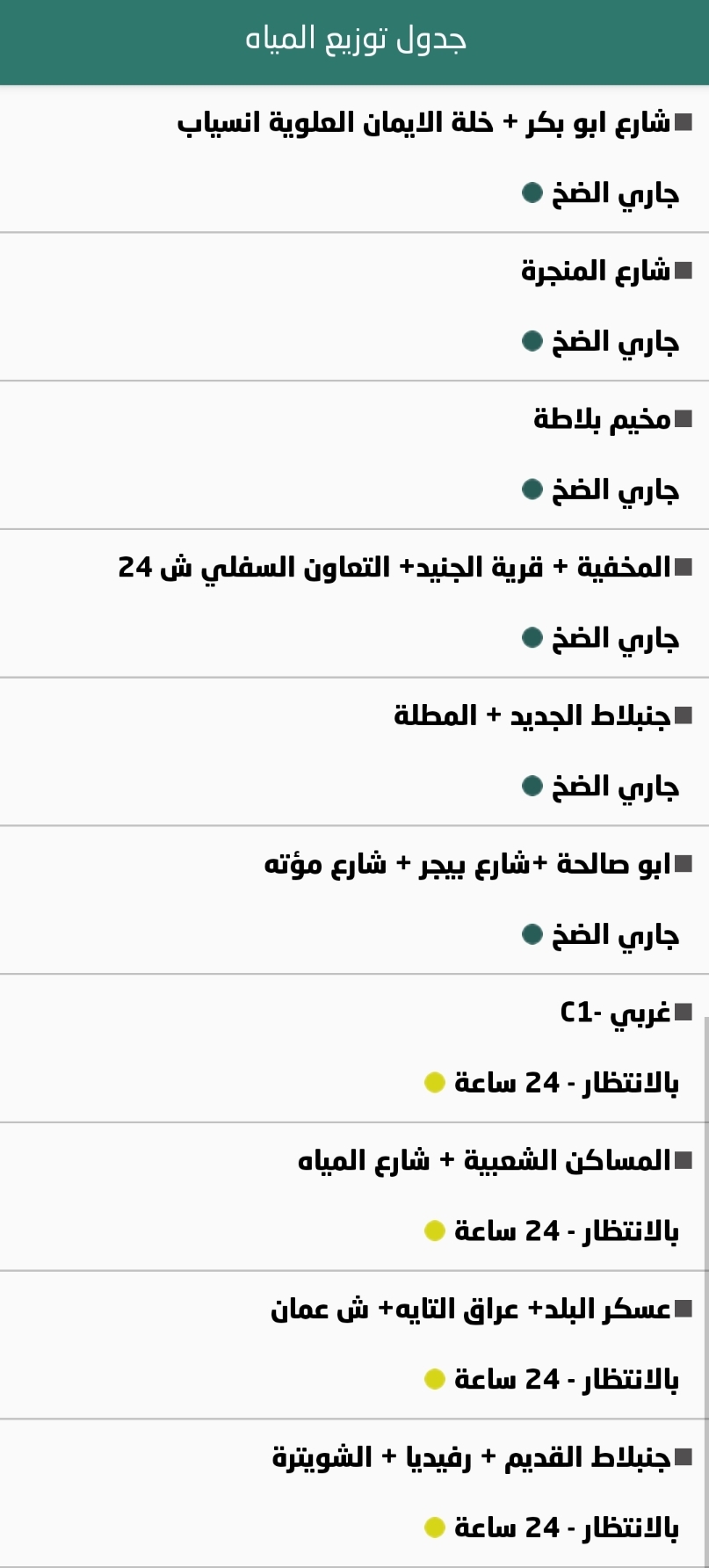Open the غربي -C1 entry

615,1013
